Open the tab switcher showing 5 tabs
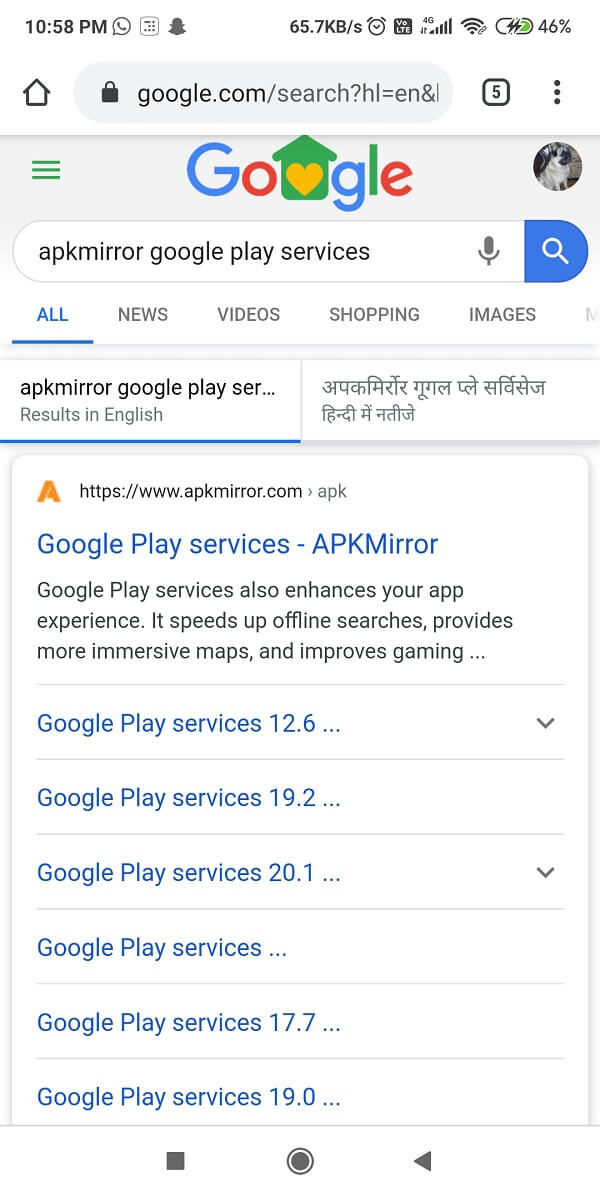Screen dimensions: 600x1197 pyautogui.click(x=495, y=93)
